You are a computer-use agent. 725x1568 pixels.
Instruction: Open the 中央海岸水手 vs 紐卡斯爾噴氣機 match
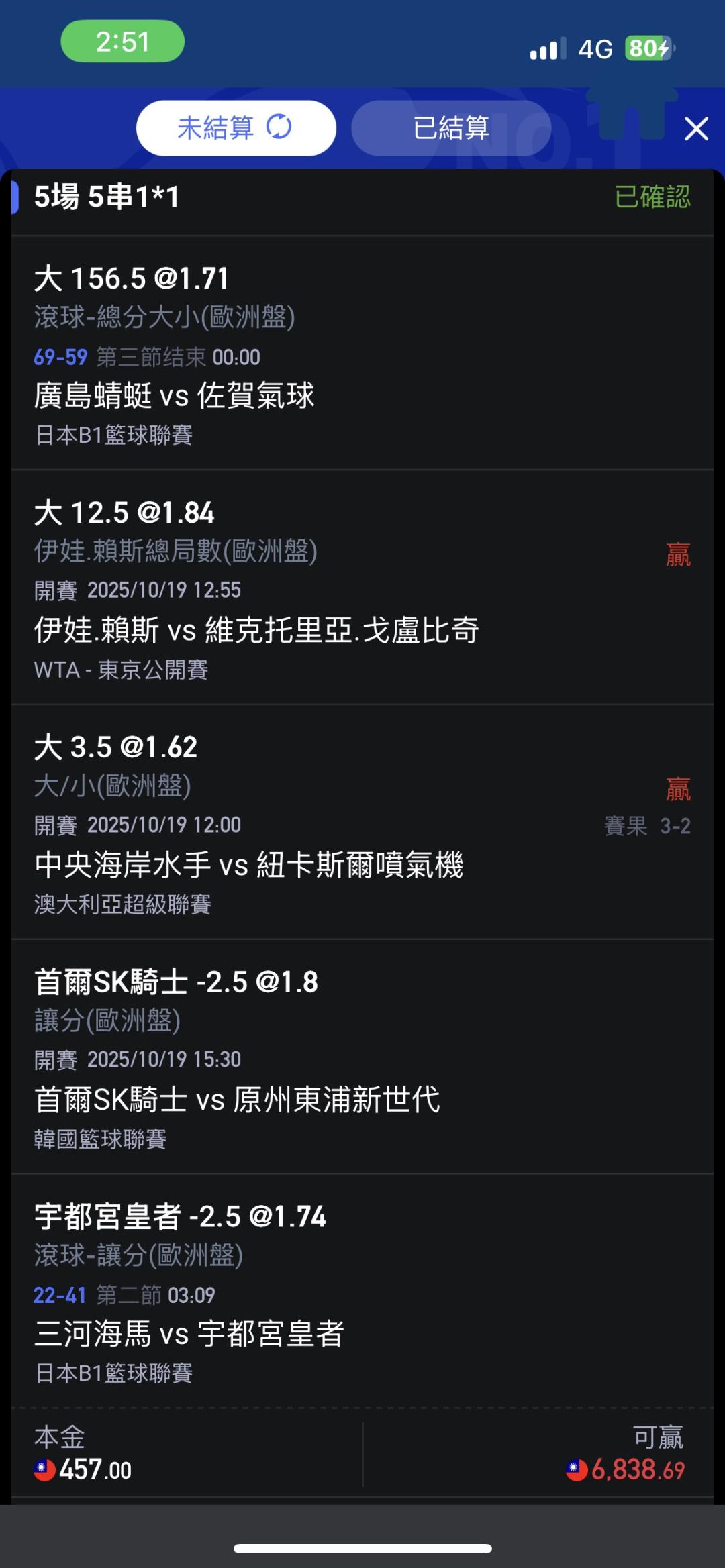(x=248, y=864)
